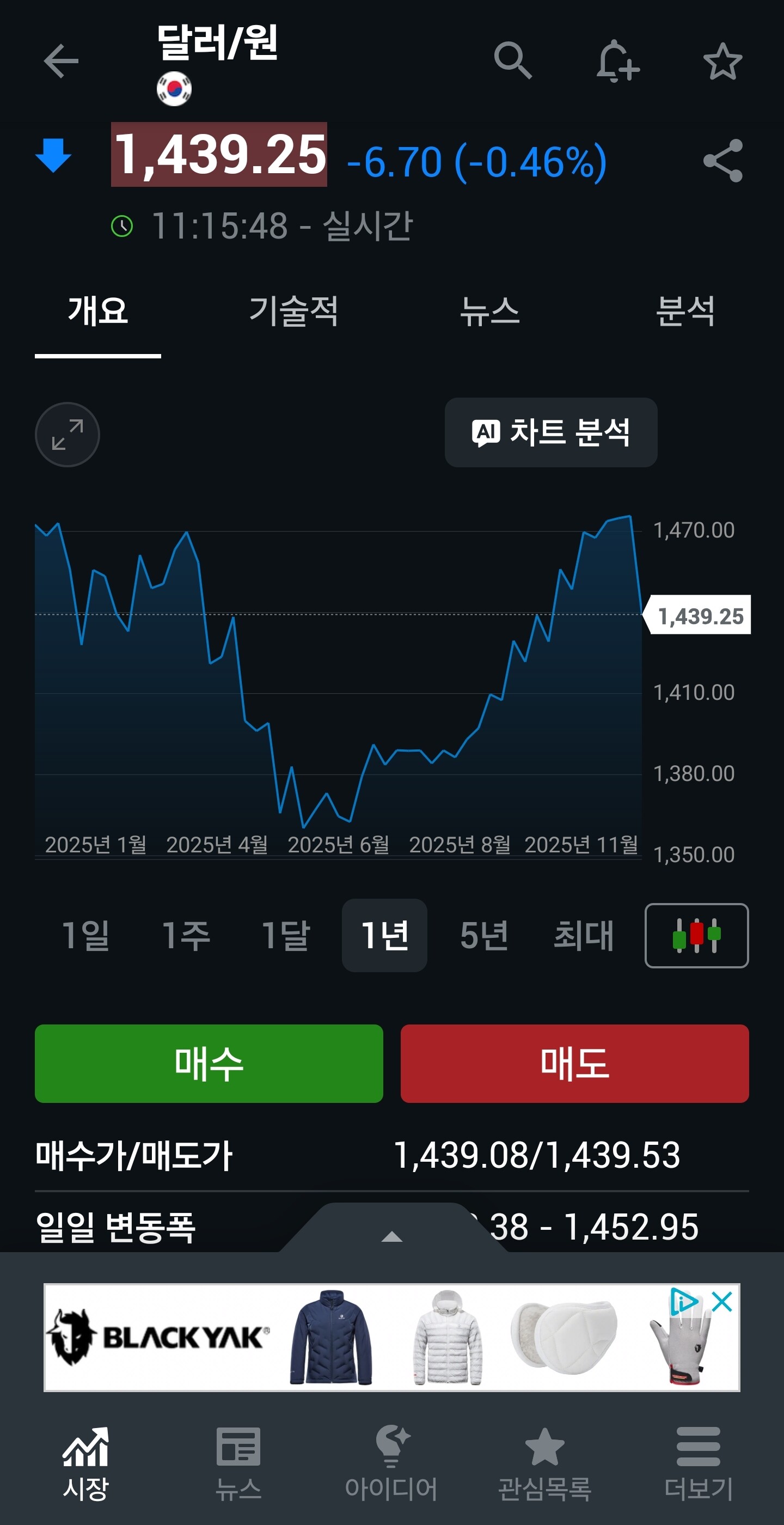Switch to candlestick chart view
This screenshot has width=784, height=1525.
click(x=696, y=935)
